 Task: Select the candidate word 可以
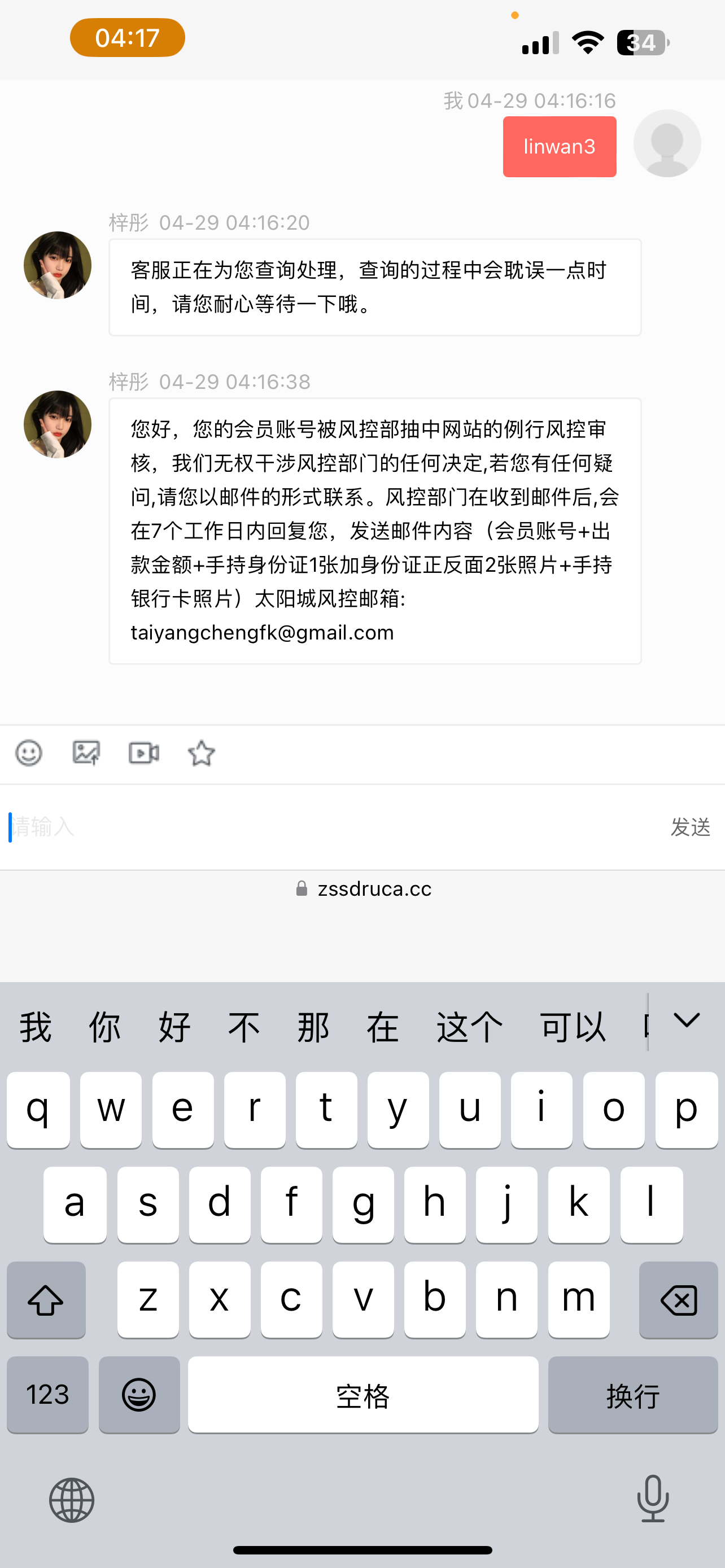pyautogui.click(x=573, y=1027)
